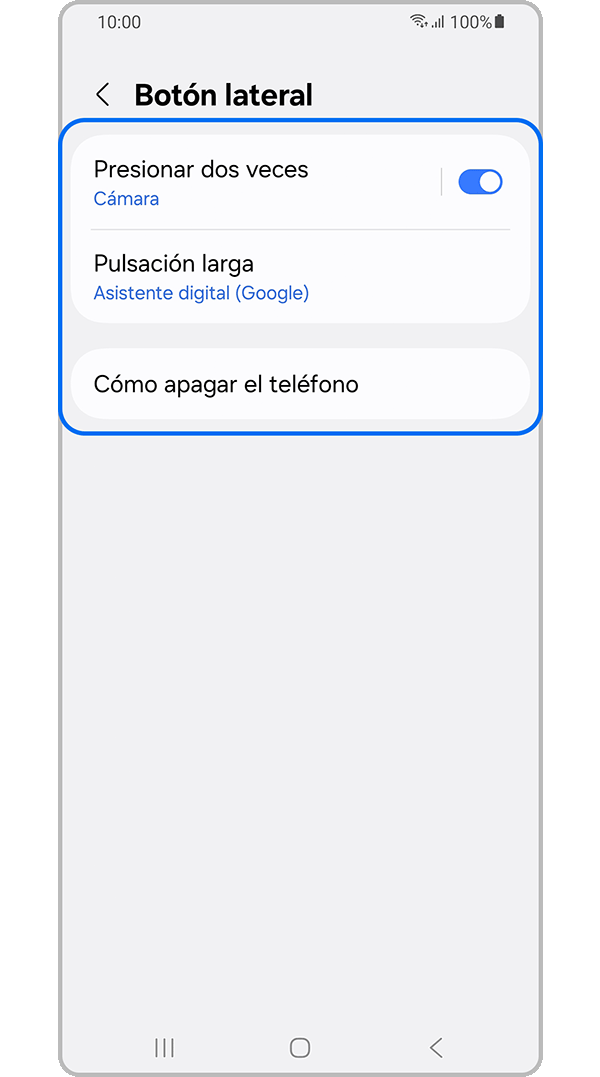Go back from Botón lateral

[102, 95]
